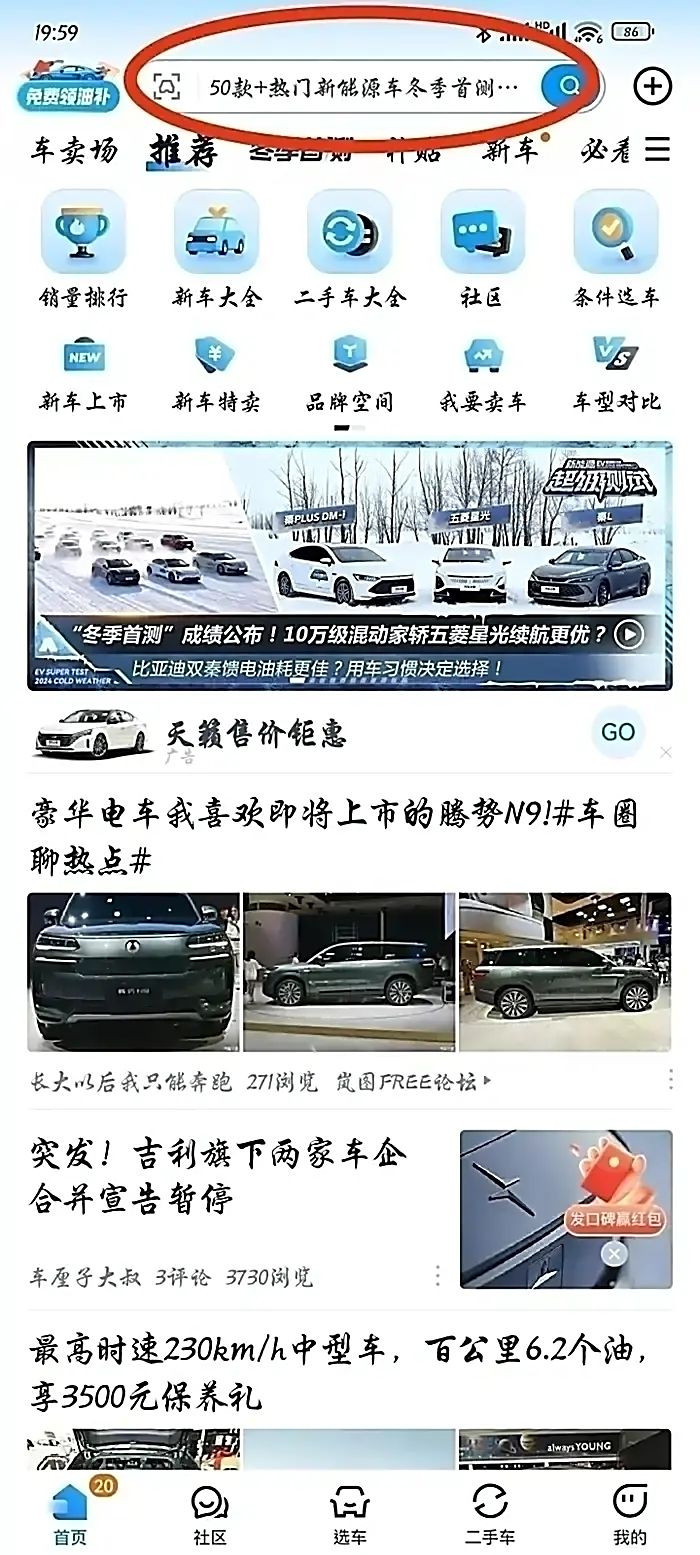700x1555 pixels.
Task: Tap the scan icon in search bar
Action: [167, 87]
